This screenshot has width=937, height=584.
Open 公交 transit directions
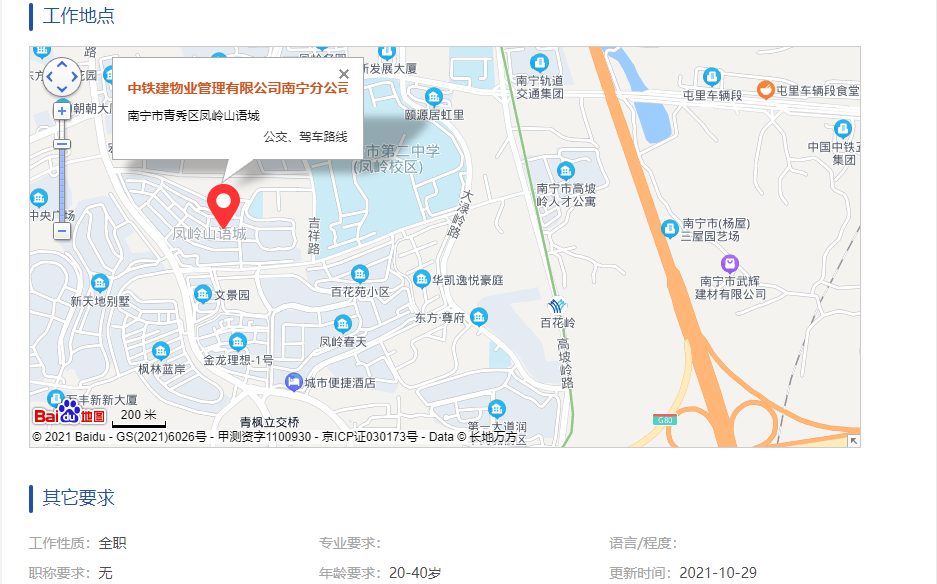275,137
